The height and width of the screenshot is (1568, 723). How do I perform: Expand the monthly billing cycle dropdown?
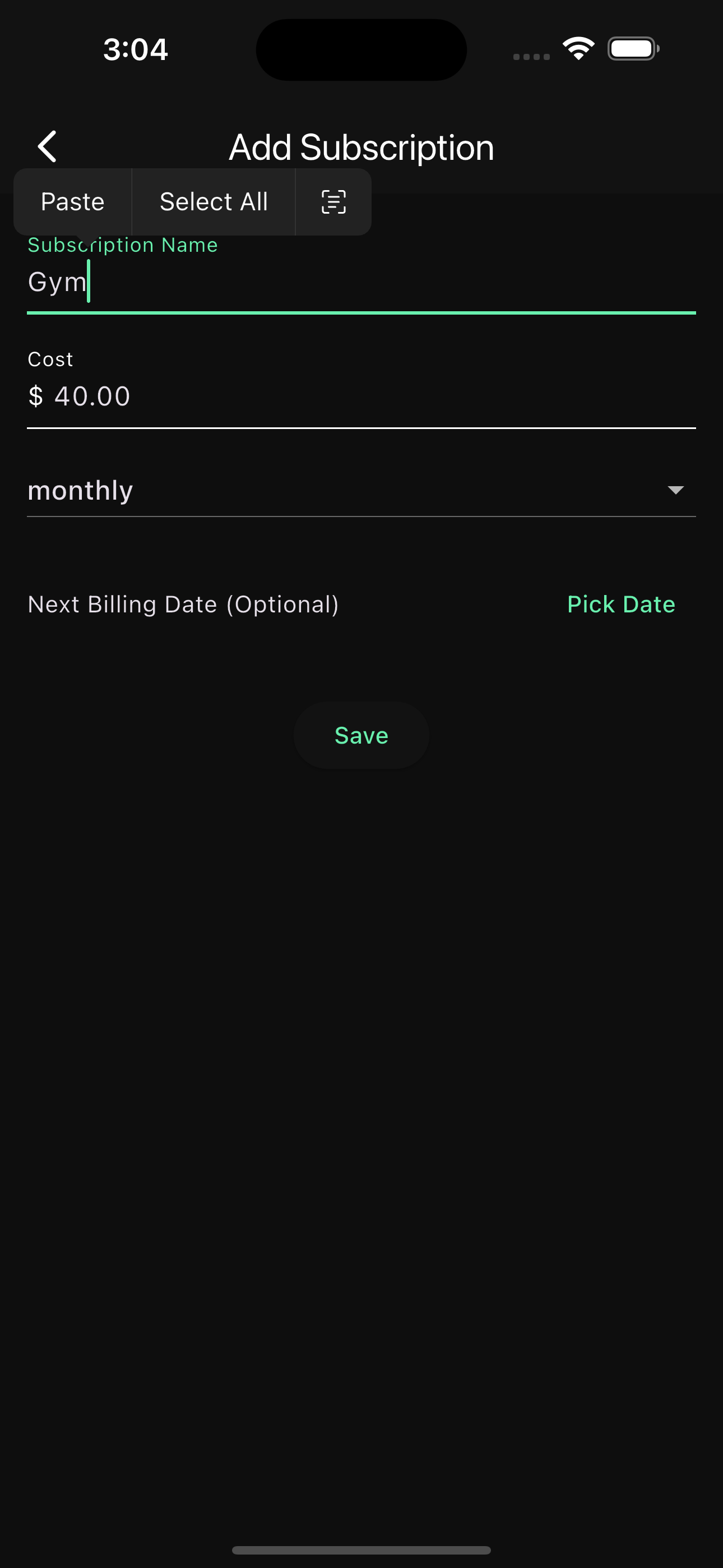coord(360,491)
